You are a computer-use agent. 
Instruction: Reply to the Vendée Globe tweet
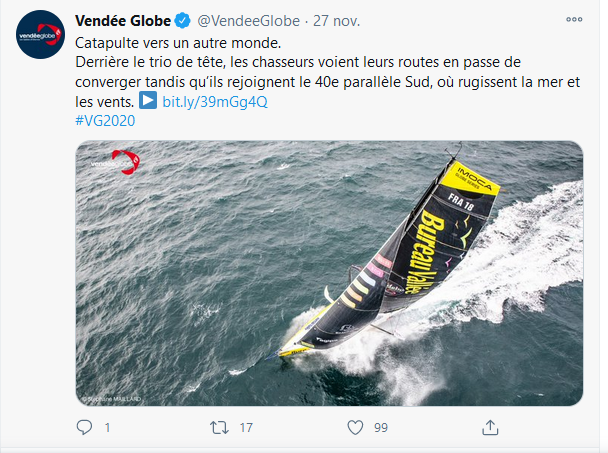coord(84,428)
